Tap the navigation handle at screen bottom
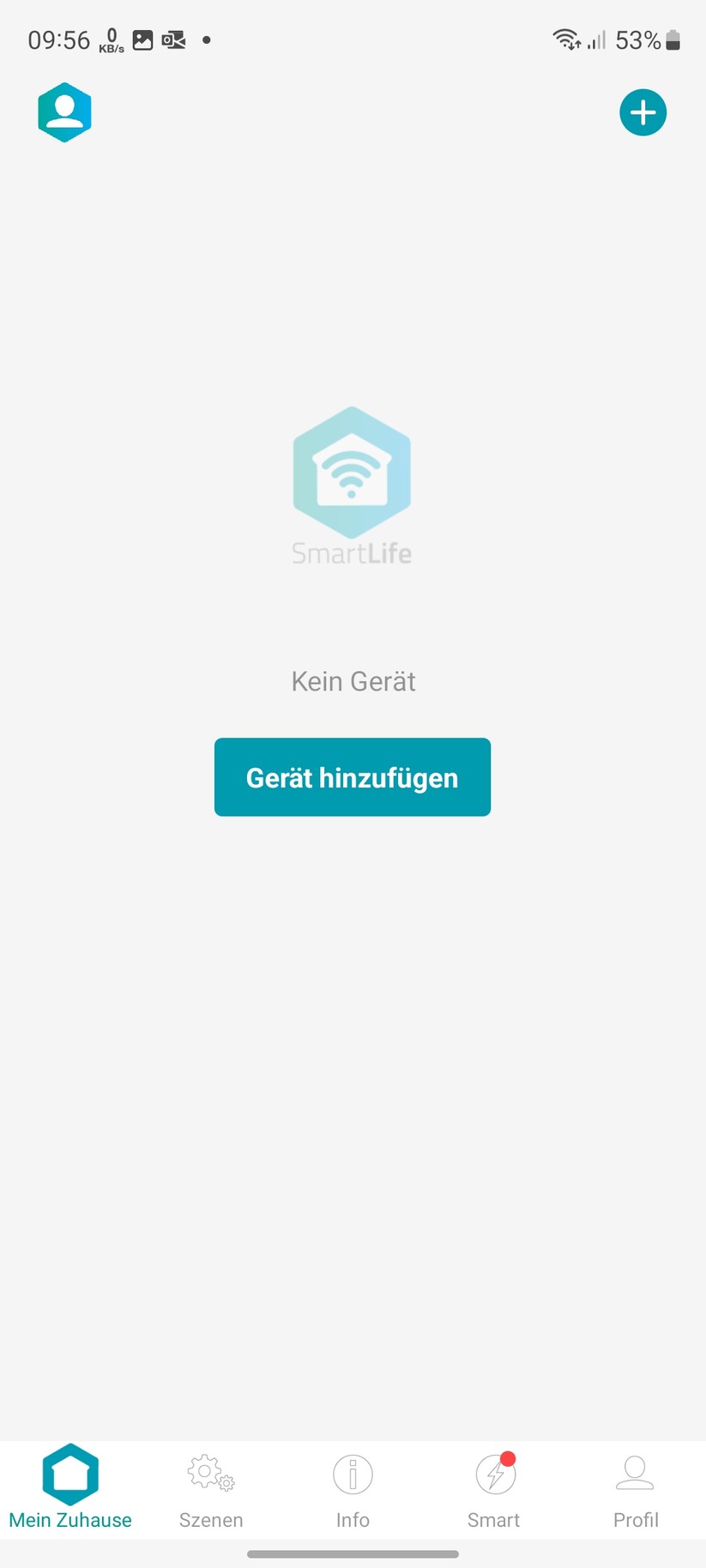706x1568 pixels. click(353, 1553)
